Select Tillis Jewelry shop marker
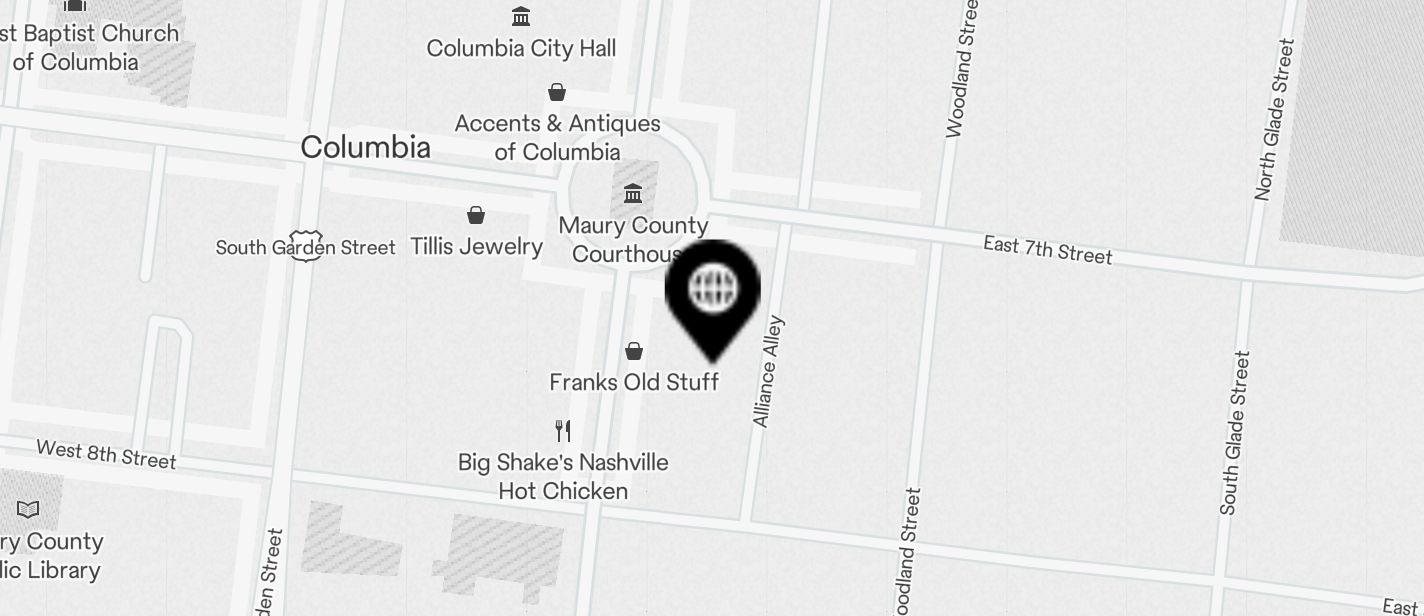 click(x=476, y=216)
